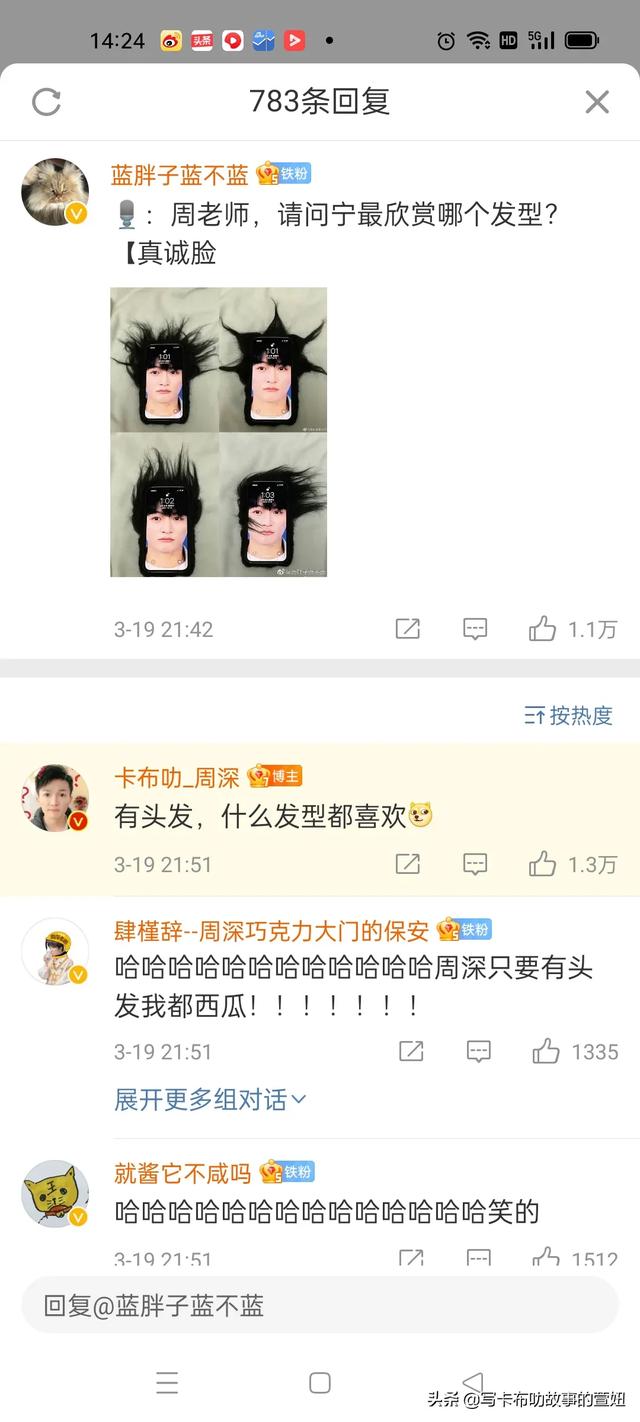Viewport: 640px width, 1422px height.
Task: Repost the reply by 肆槿辞
Action: pyautogui.click(x=411, y=1051)
